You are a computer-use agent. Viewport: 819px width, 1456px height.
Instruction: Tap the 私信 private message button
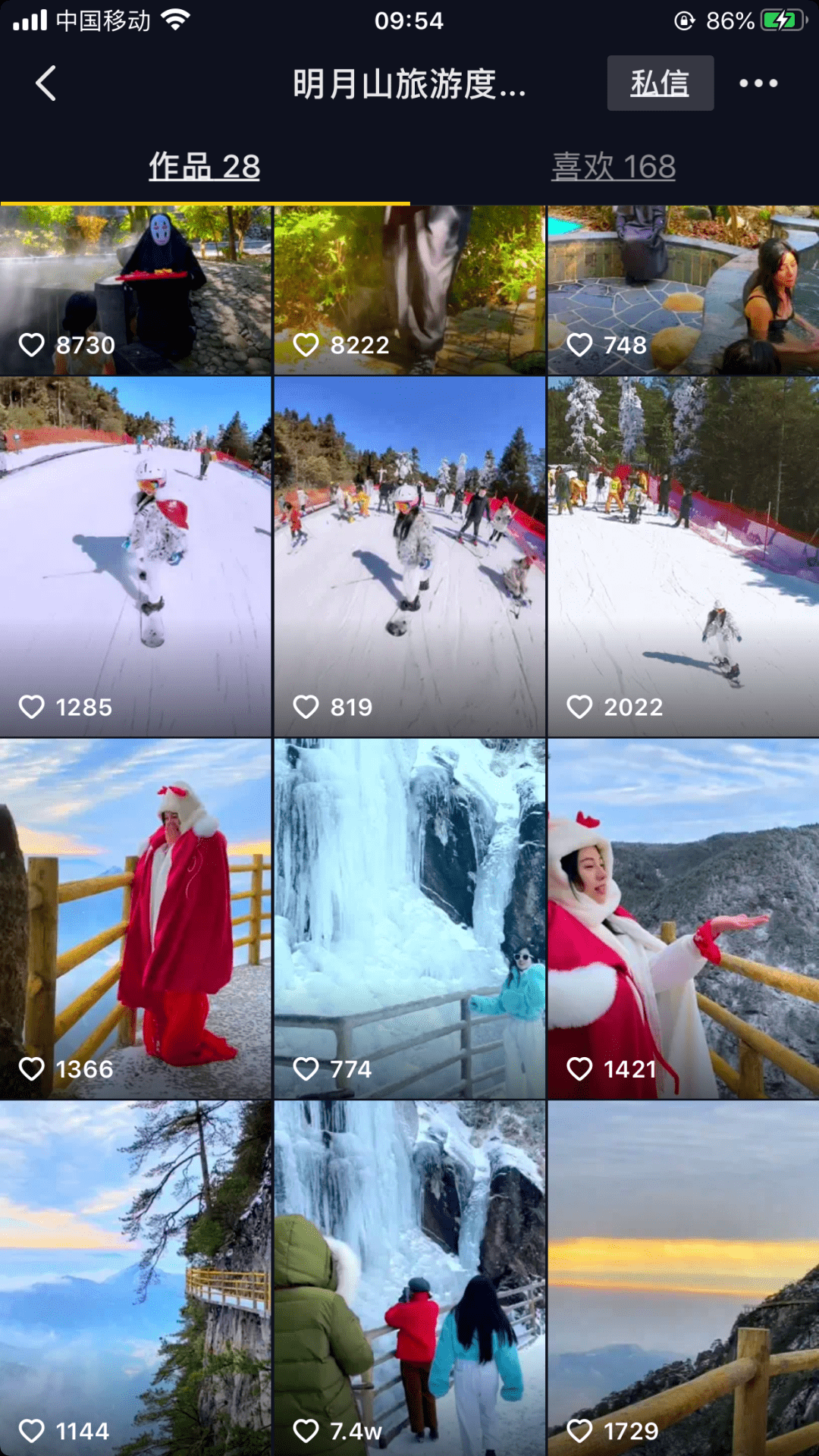[x=660, y=83]
